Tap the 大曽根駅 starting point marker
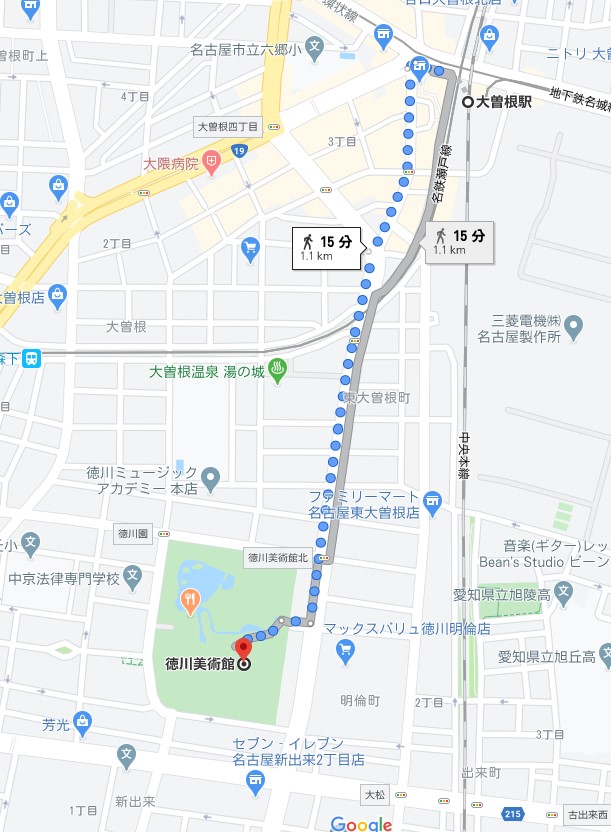 [468, 102]
